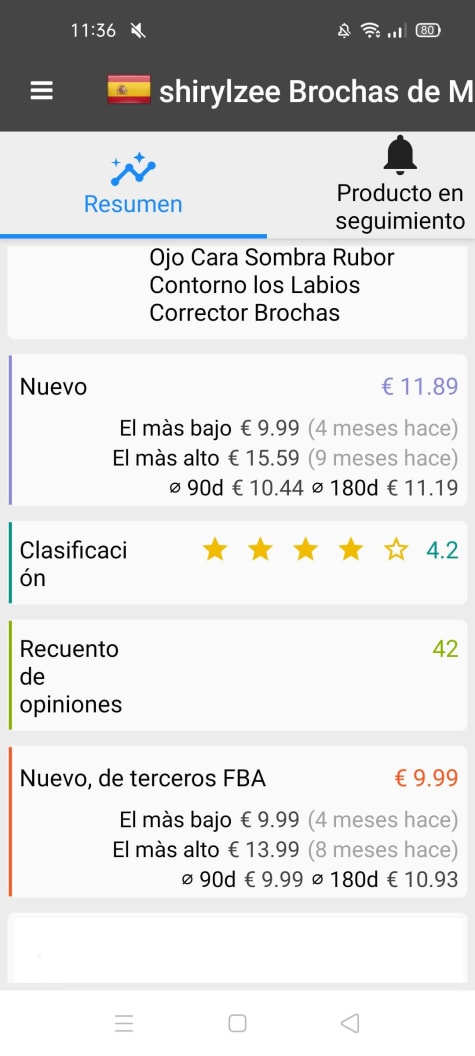Open the Clasificación rating card
Viewport: 475px width, 1056px height.
click(x=237, y=563)
